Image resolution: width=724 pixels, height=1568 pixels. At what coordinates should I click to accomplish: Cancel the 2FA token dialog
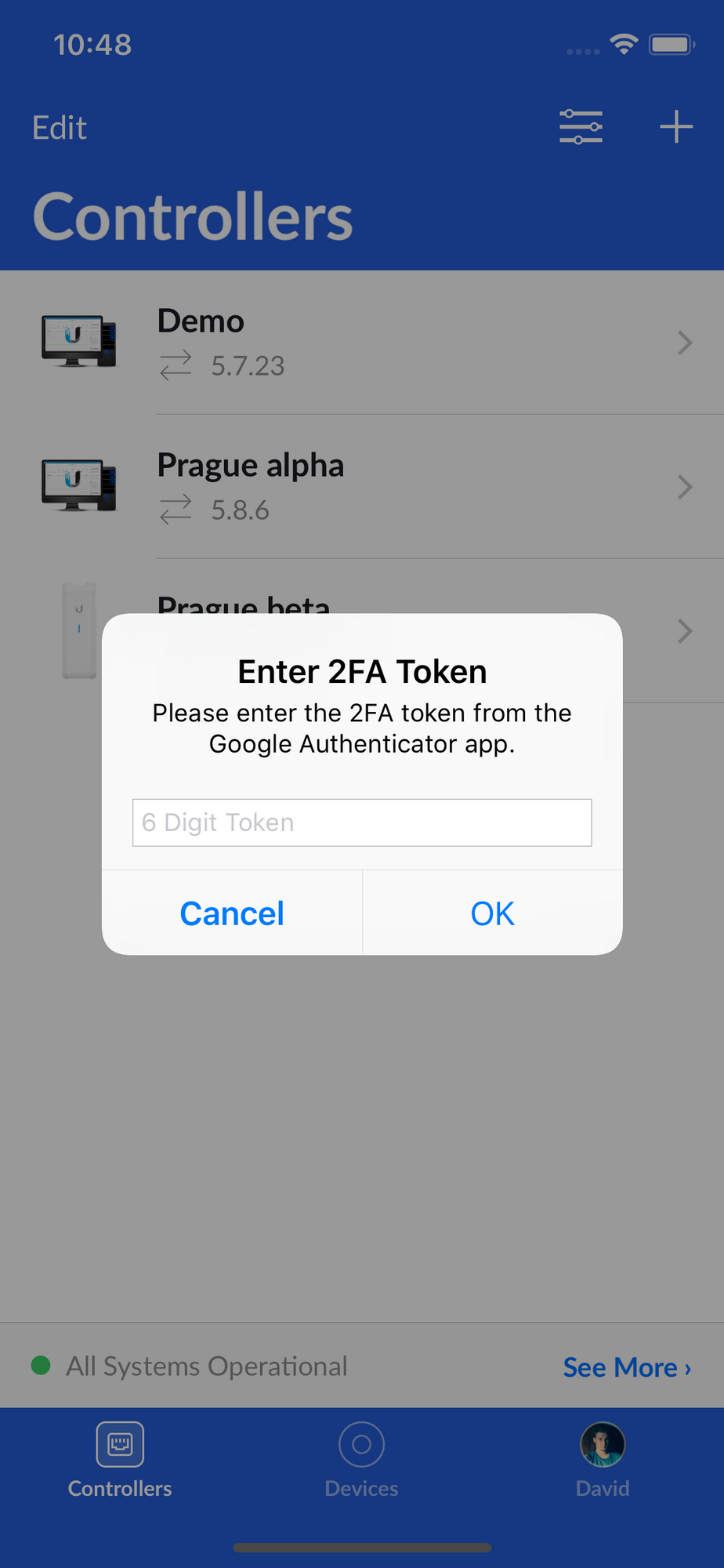(232, 913)
